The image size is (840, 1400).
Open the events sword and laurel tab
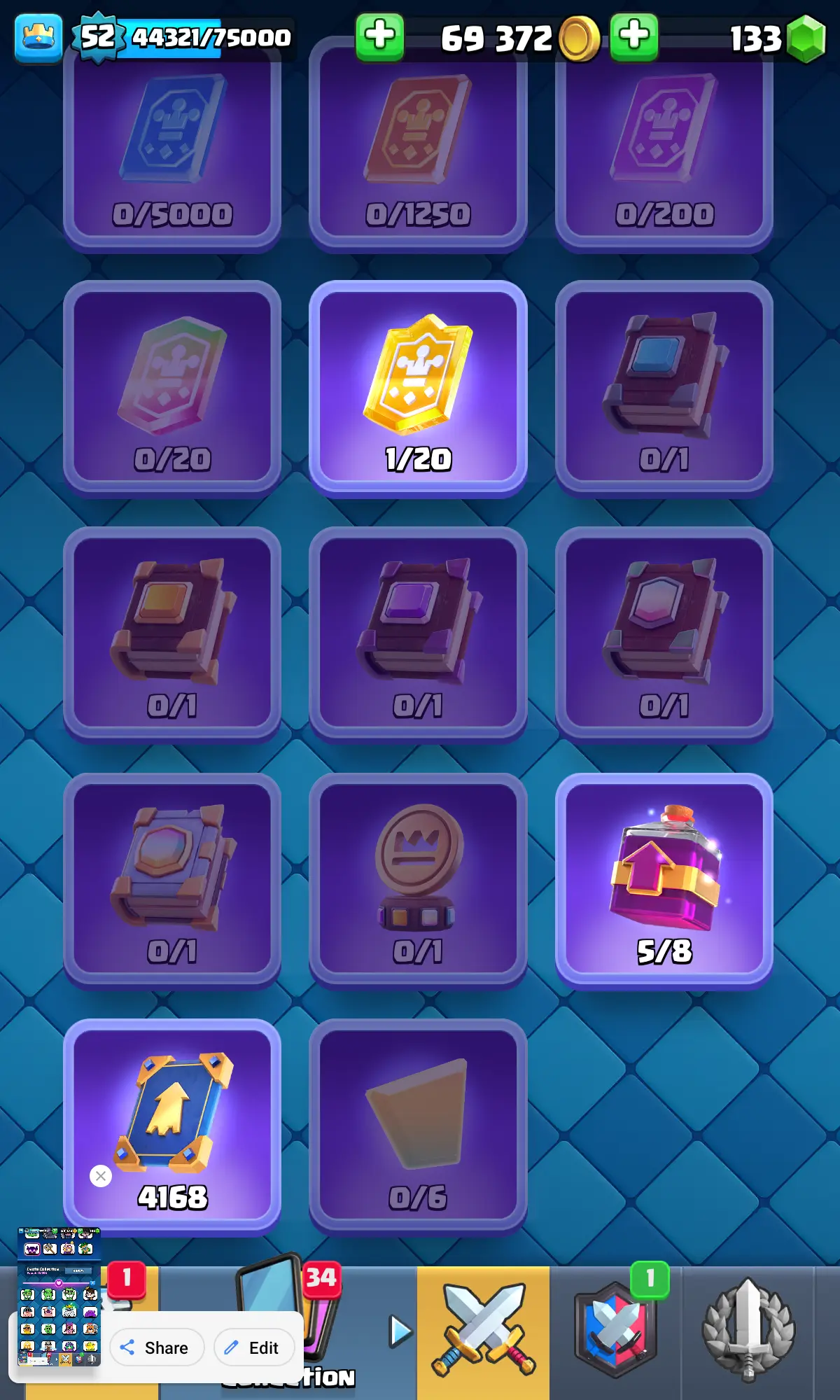748,1330
